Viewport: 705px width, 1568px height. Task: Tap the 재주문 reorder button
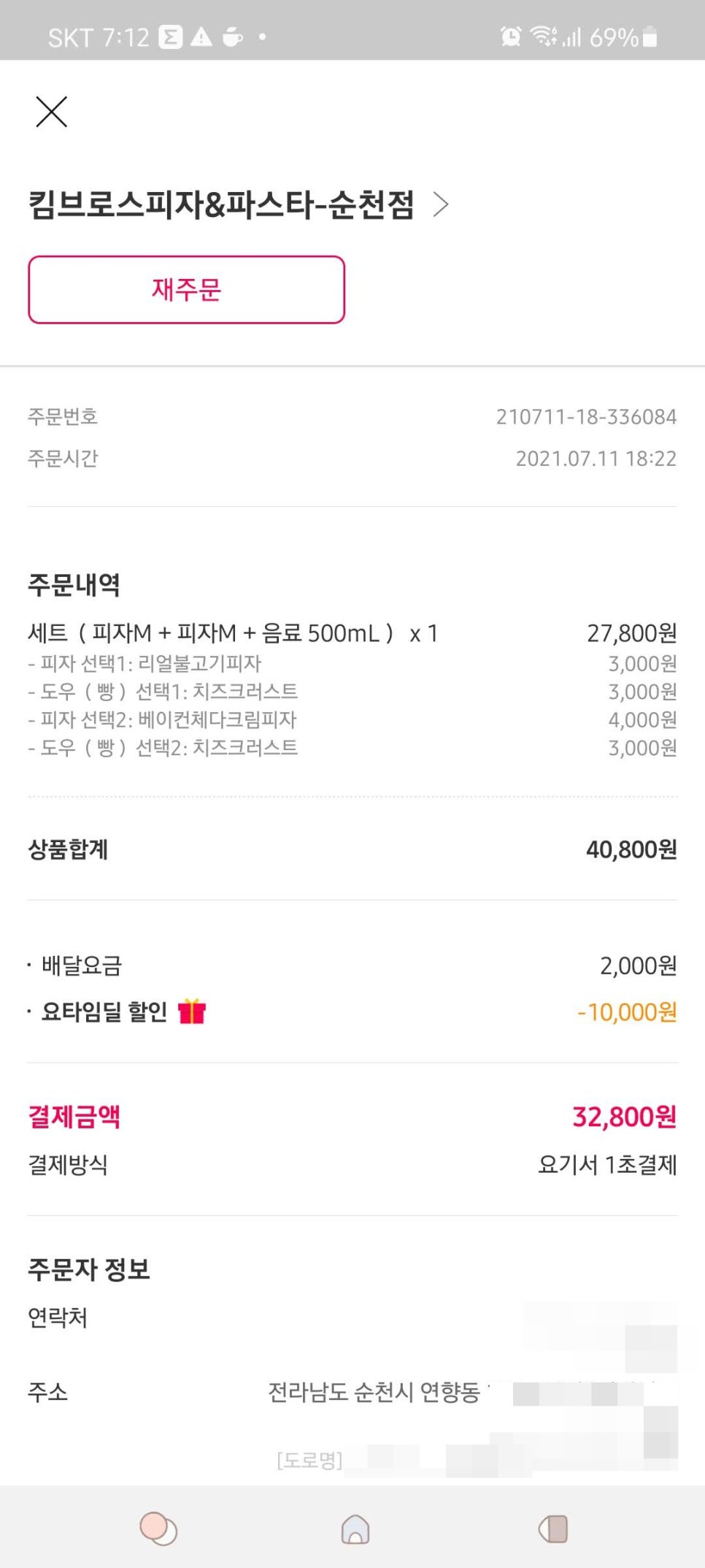pos(186,290)
